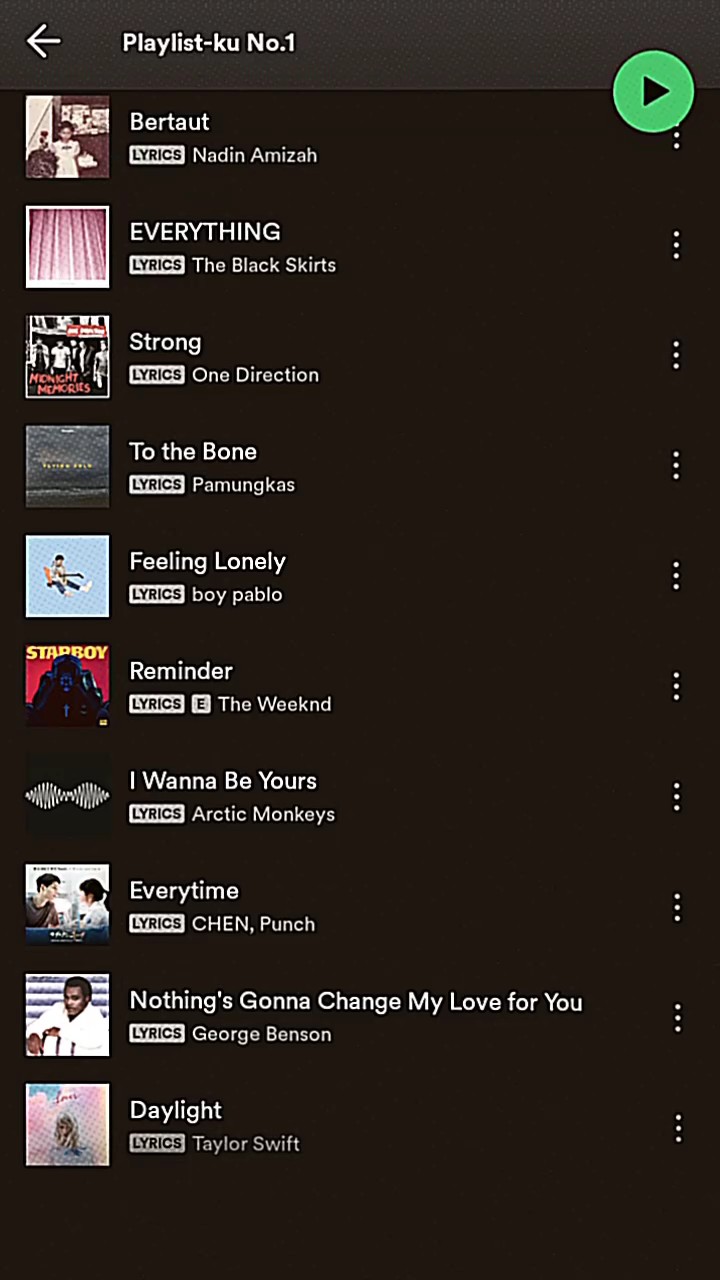Open options for EVERYTHING

click(677, 245)
